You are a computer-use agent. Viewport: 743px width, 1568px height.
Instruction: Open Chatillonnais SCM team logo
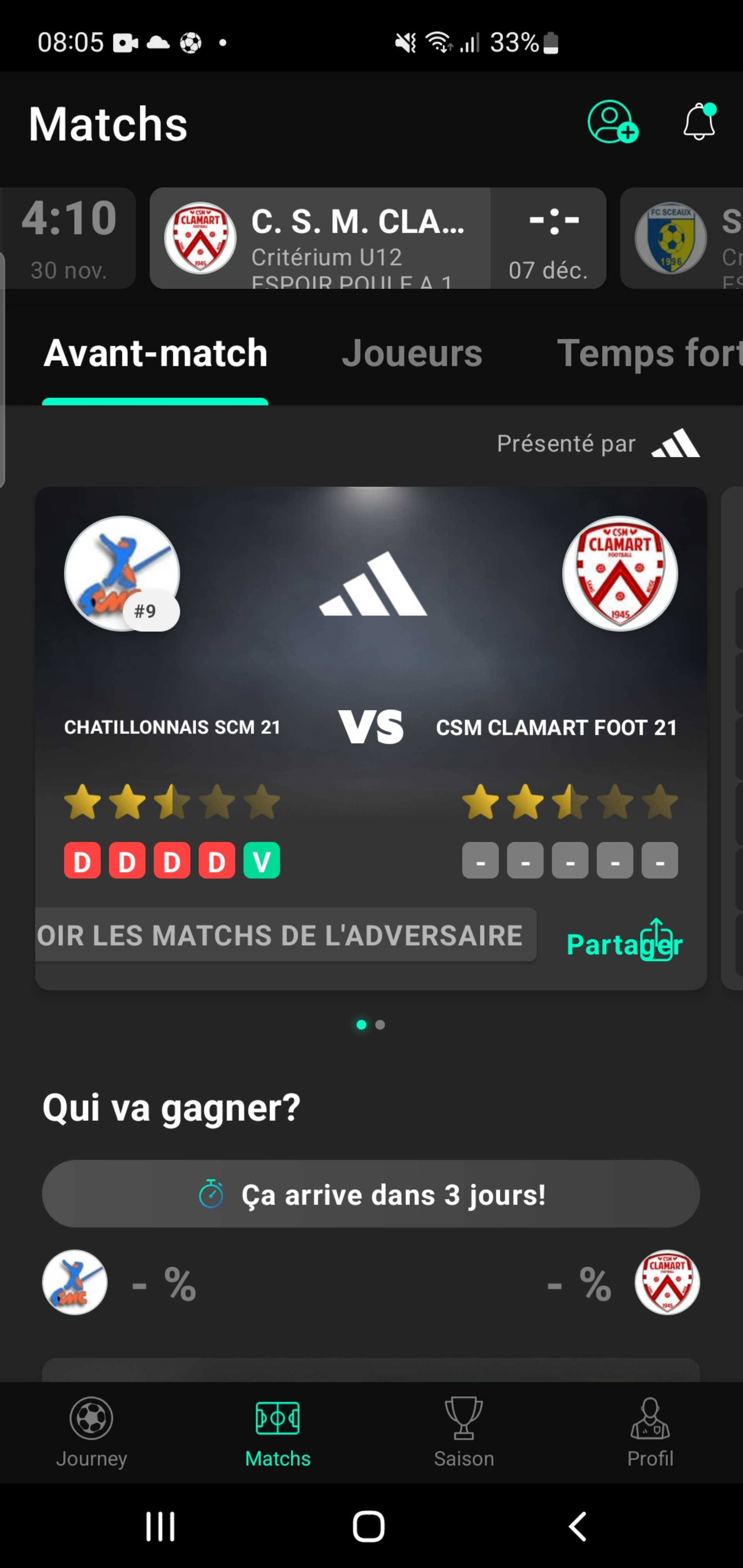click(x=122, y=573)
